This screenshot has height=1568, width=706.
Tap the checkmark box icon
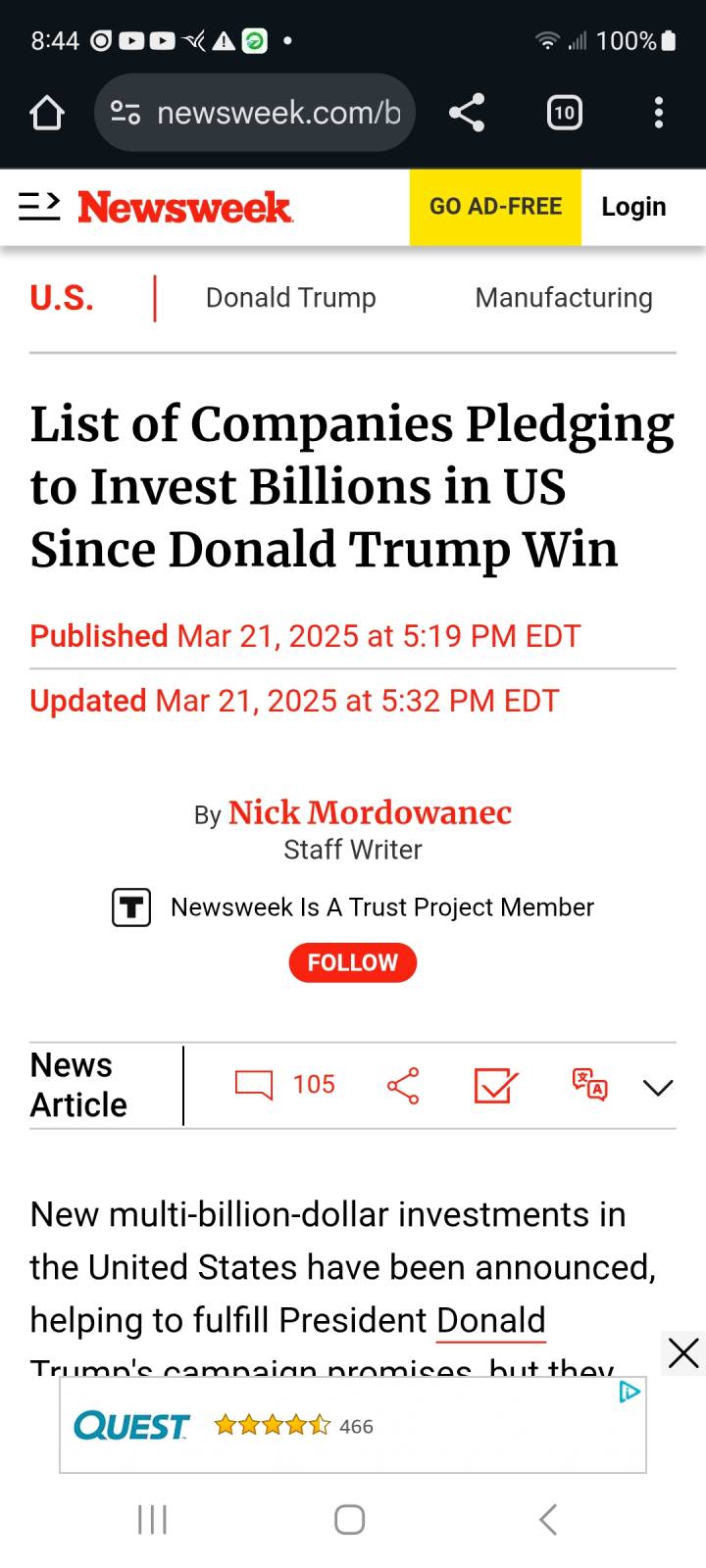(x=495, y=1085)
